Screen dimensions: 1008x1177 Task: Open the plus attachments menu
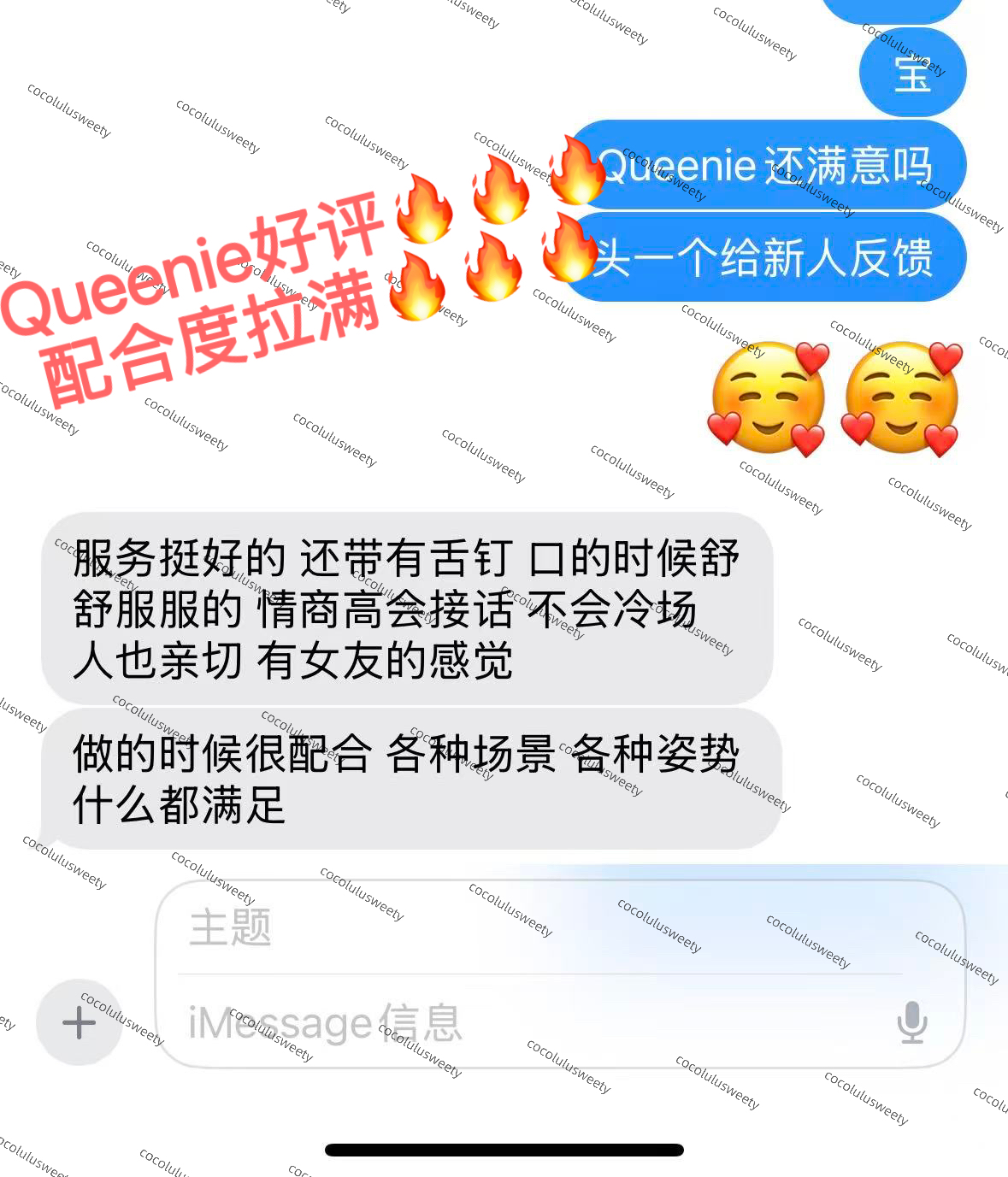click(79, 1021)
